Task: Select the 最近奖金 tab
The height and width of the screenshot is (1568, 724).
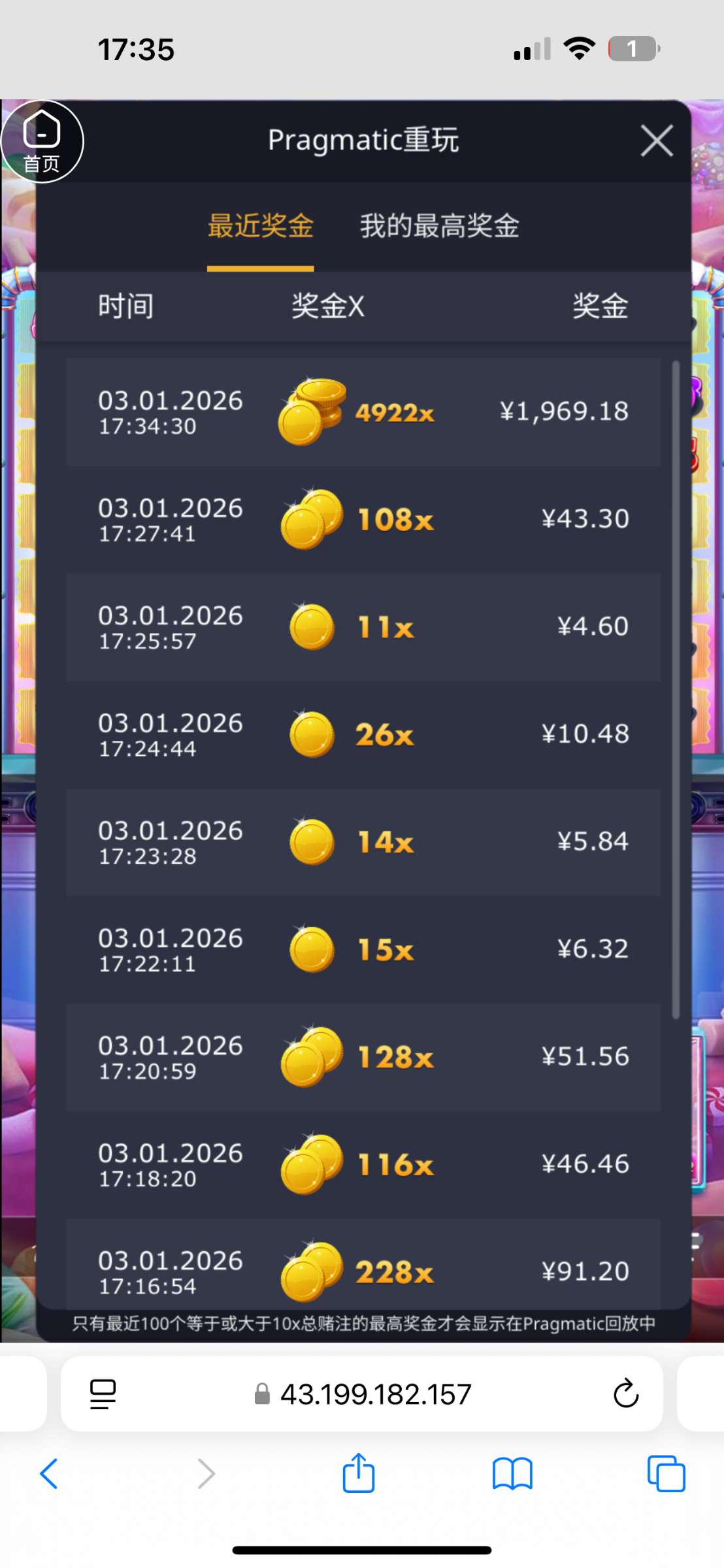Action: pyautogui.click(x=260, y=227)
